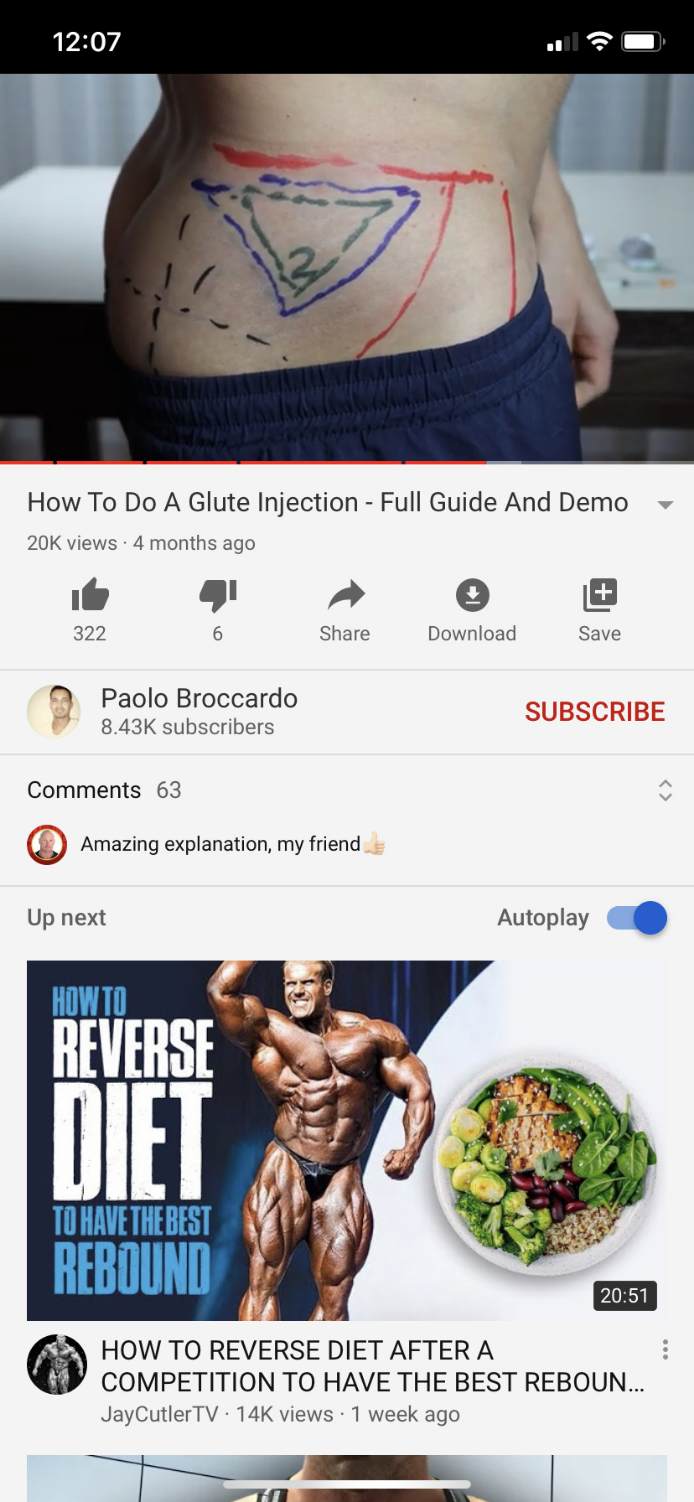Turn off Autoplay

pyautogui.click(x=637, y=917)
